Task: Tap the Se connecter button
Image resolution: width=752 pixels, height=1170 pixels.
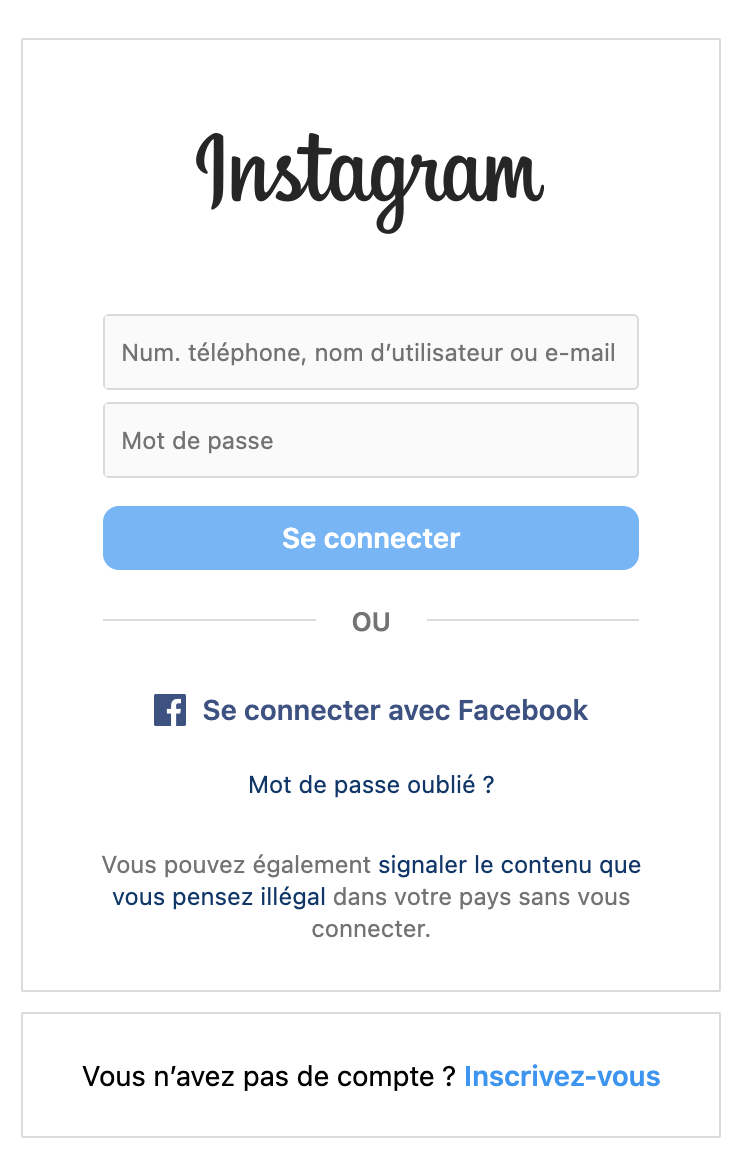Action: click(370, 538)
